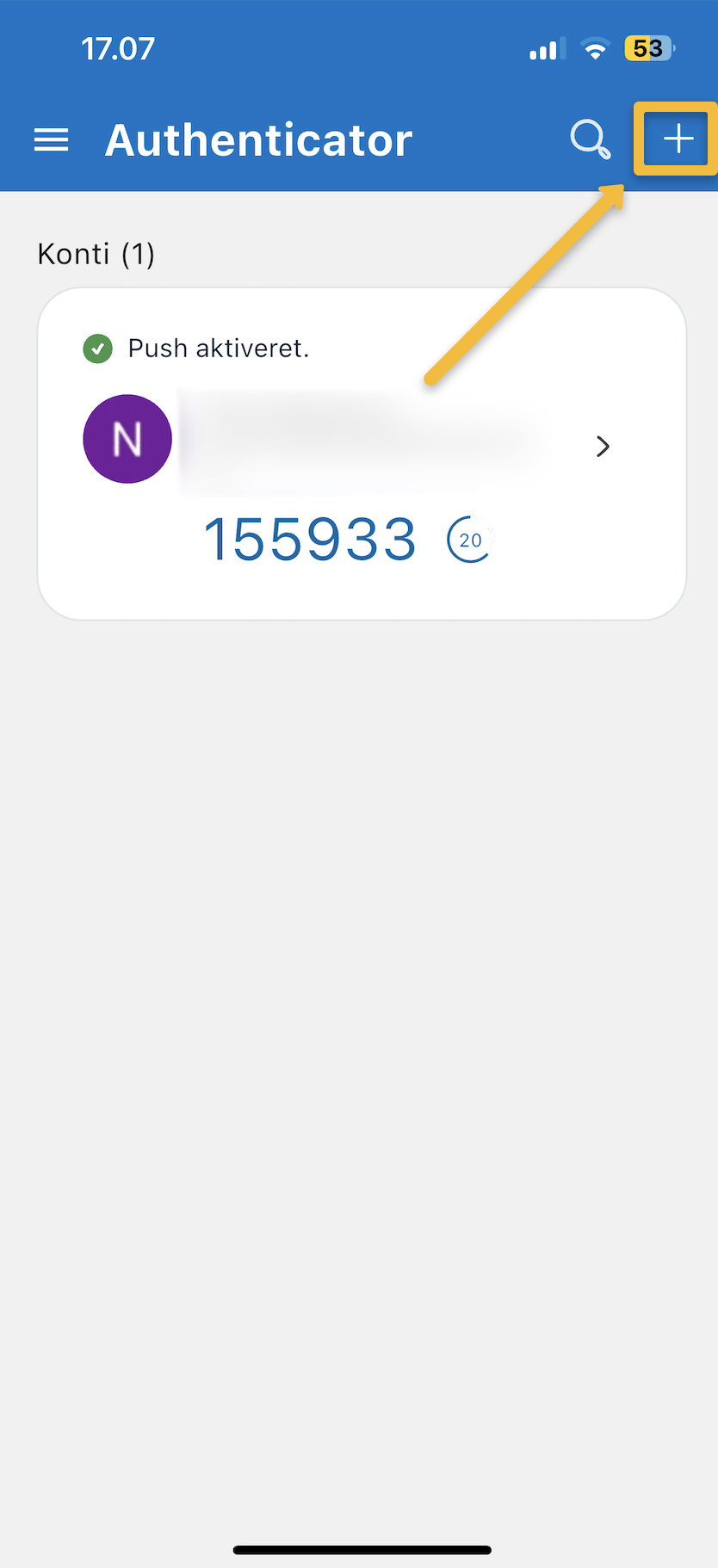The height and width of the screenshot is (1568, 718).
Task: Open the search magnifier icon
Action: coord(590,139)
